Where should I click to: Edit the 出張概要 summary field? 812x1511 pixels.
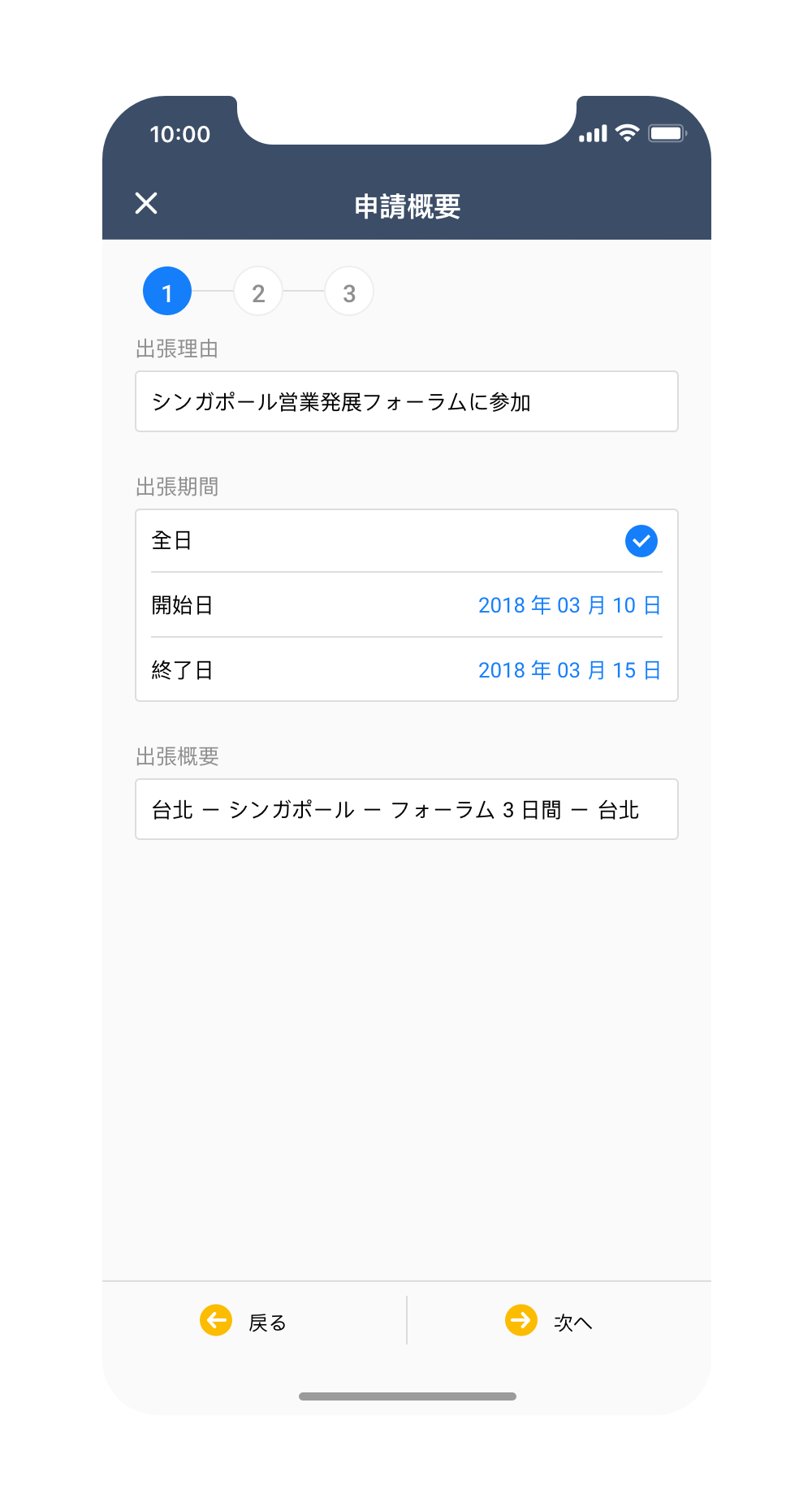406,809
